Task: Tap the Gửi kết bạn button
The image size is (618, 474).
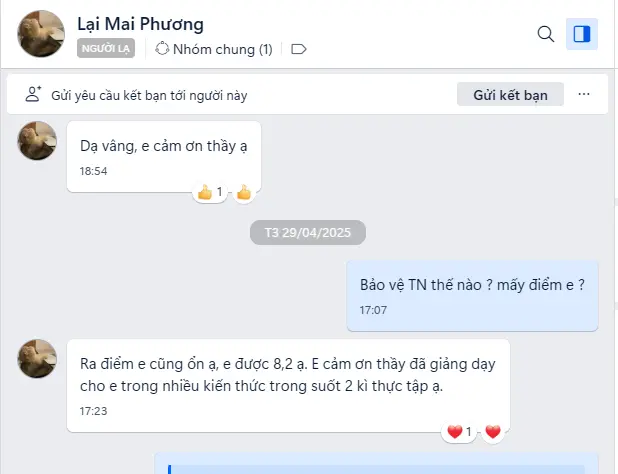Action: coord(510,95)
